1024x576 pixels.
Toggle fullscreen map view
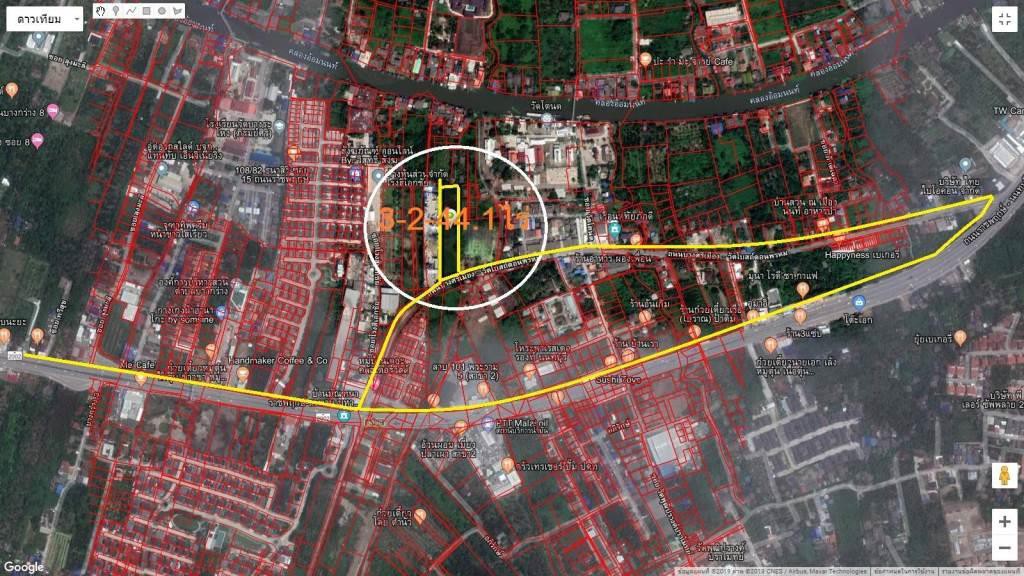tap(1004, 20)
